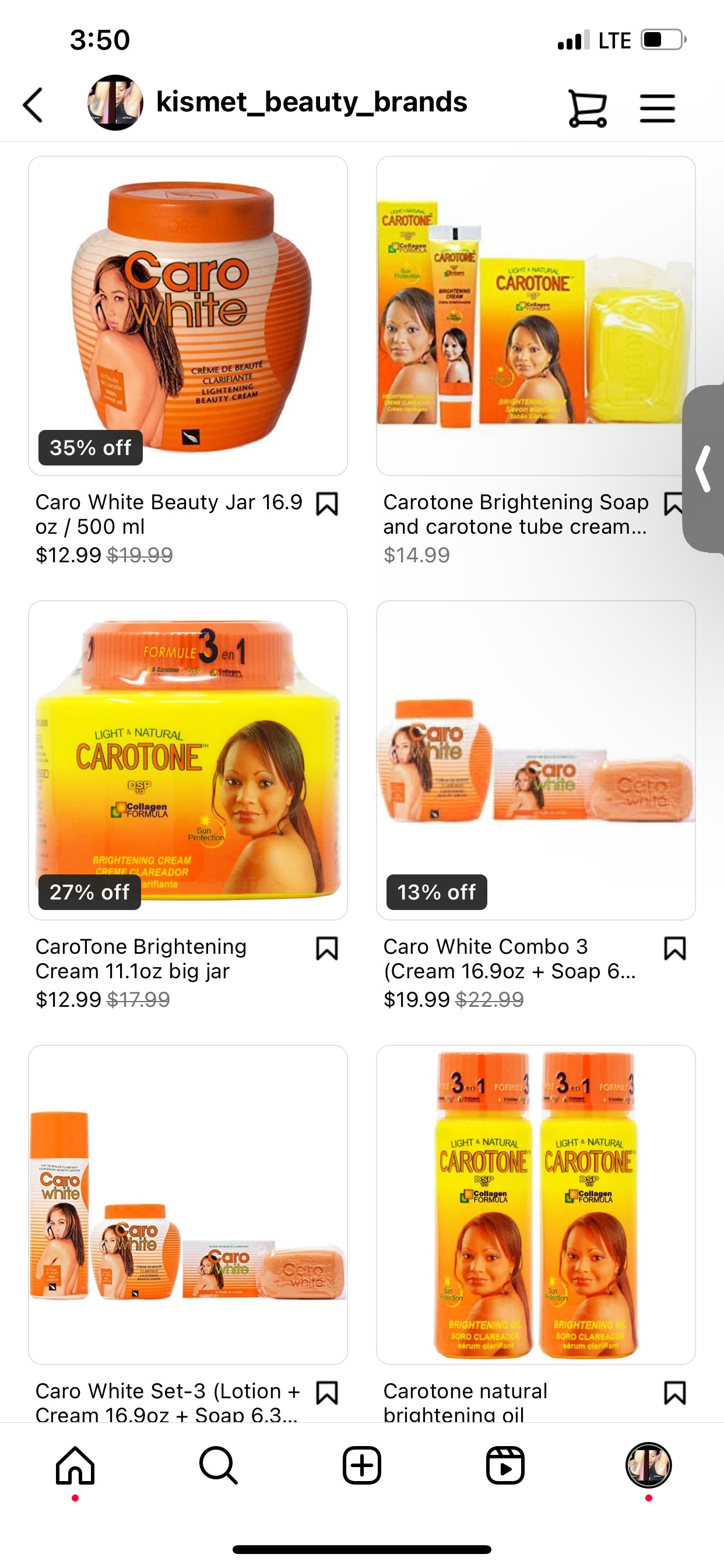
Task: Open your profile tab
Action: click(x=649, y=1466)
